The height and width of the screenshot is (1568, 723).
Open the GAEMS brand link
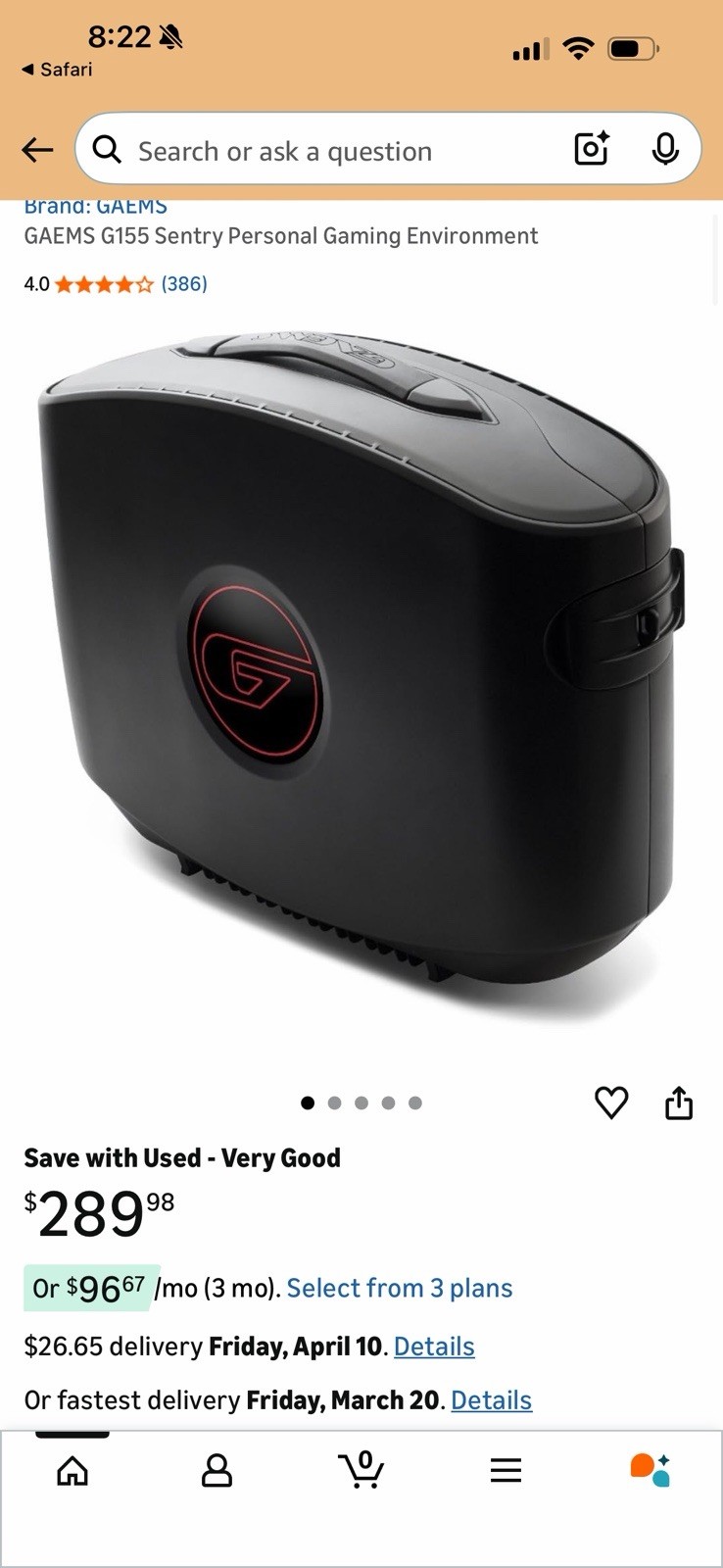(96, 206)
